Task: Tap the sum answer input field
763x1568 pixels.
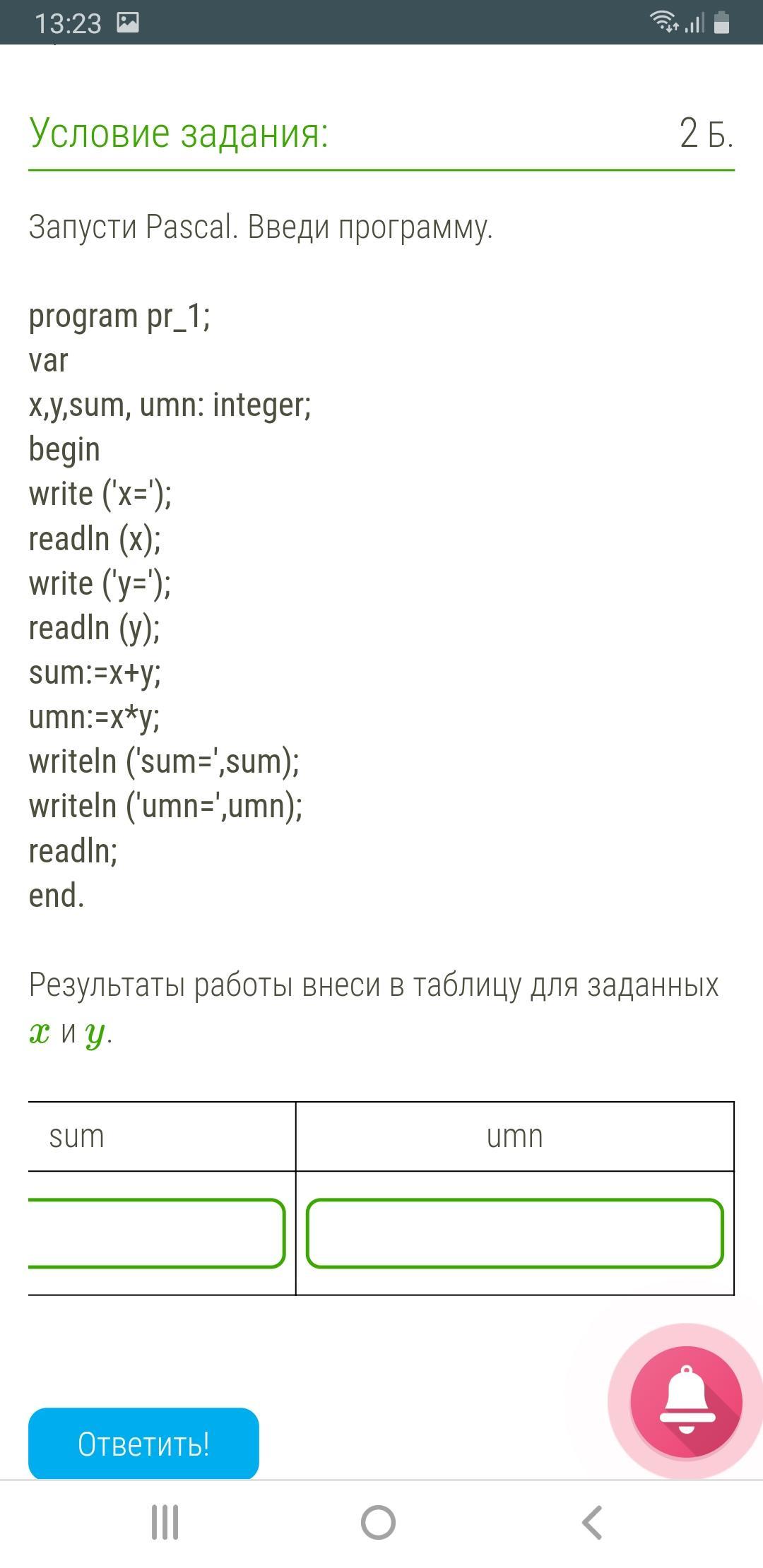Action: (156, 1233)
